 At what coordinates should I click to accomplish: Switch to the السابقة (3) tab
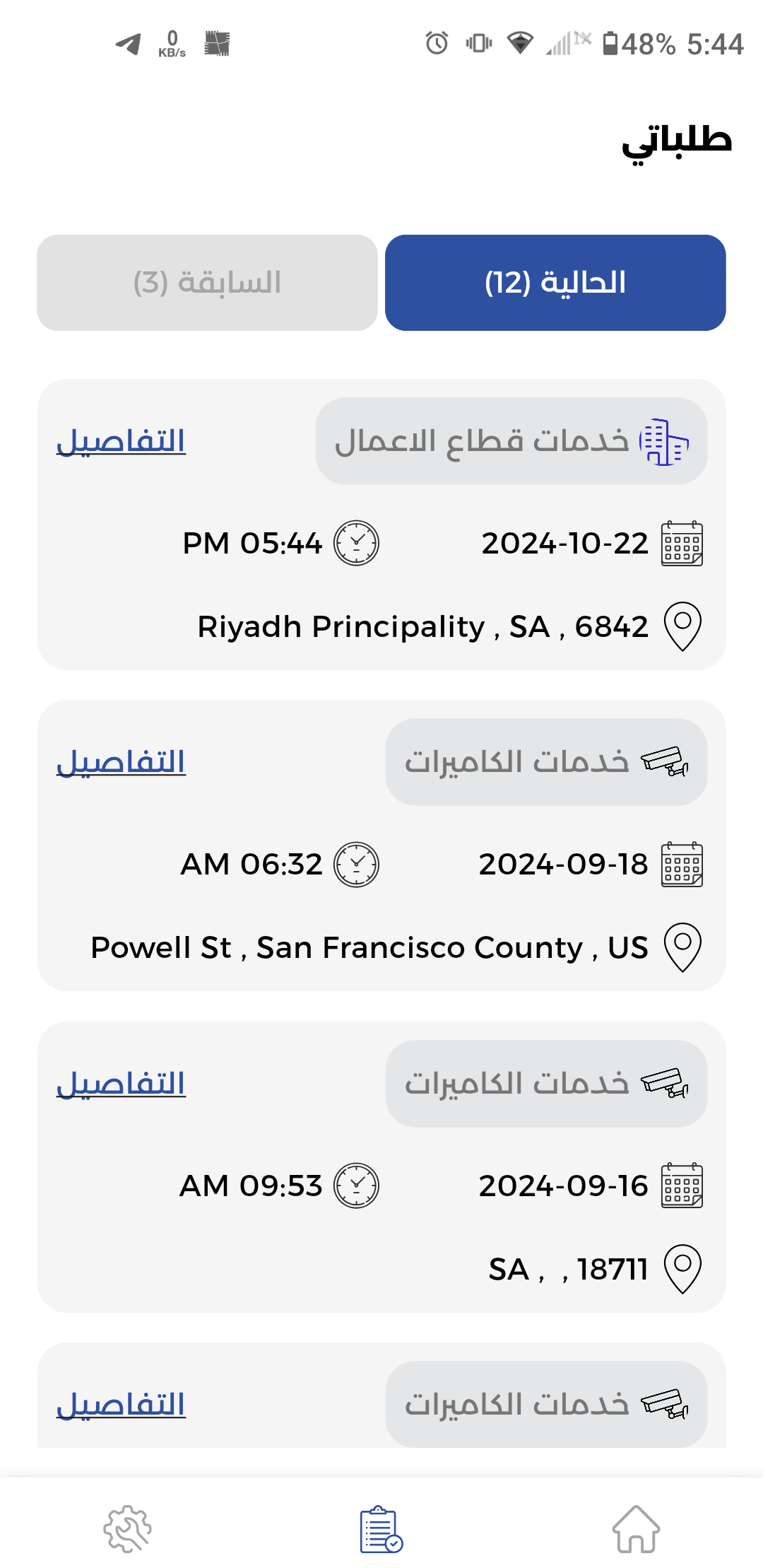207,283
